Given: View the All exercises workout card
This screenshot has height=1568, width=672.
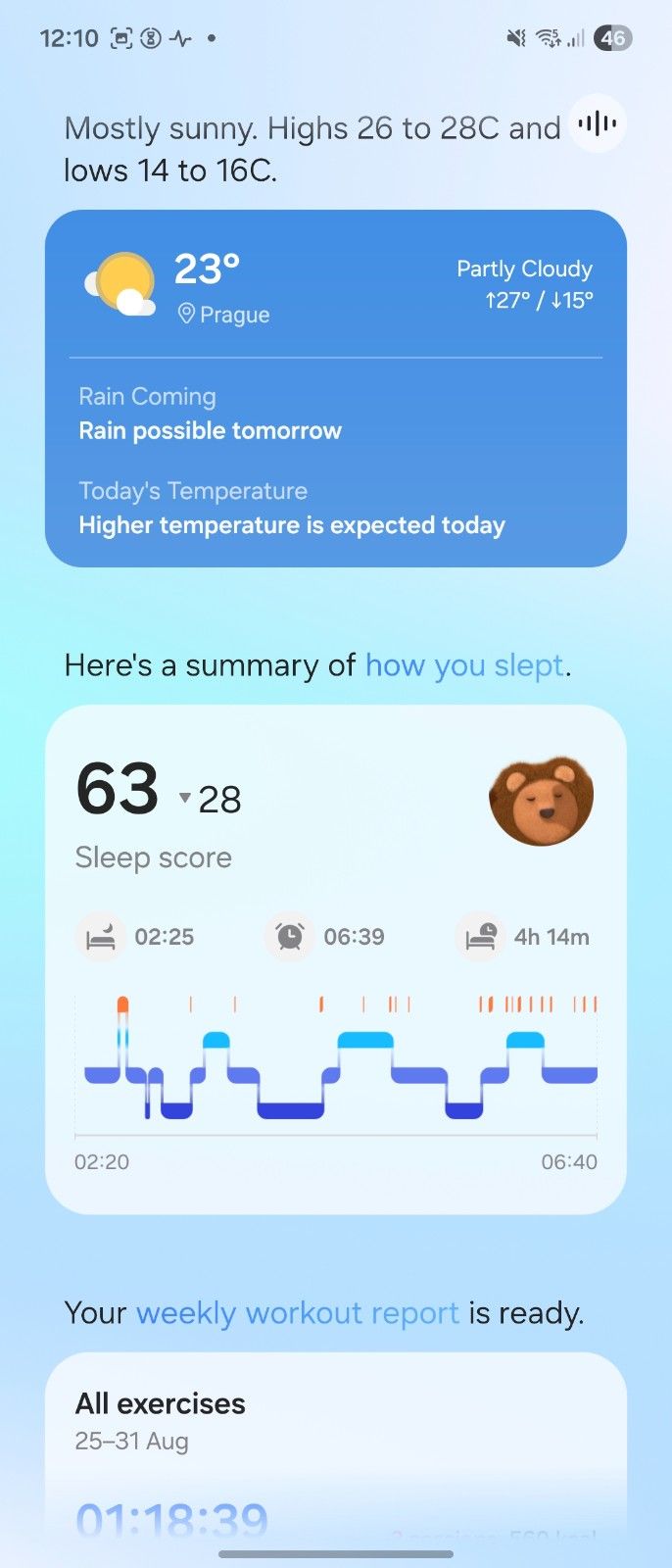Looking at the screenshot, I should coord(335,1441).
